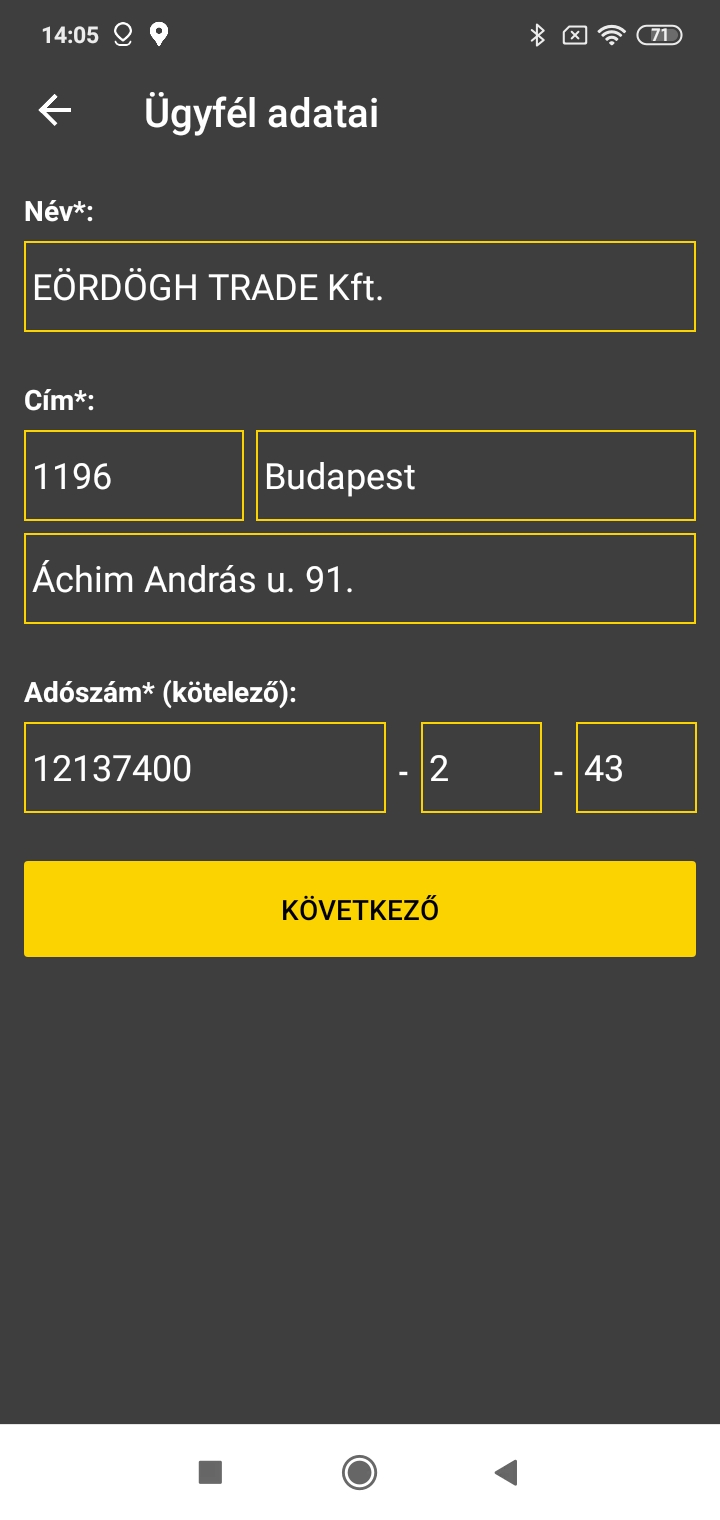Edit the tax number middle field with 2

point(481,768)
